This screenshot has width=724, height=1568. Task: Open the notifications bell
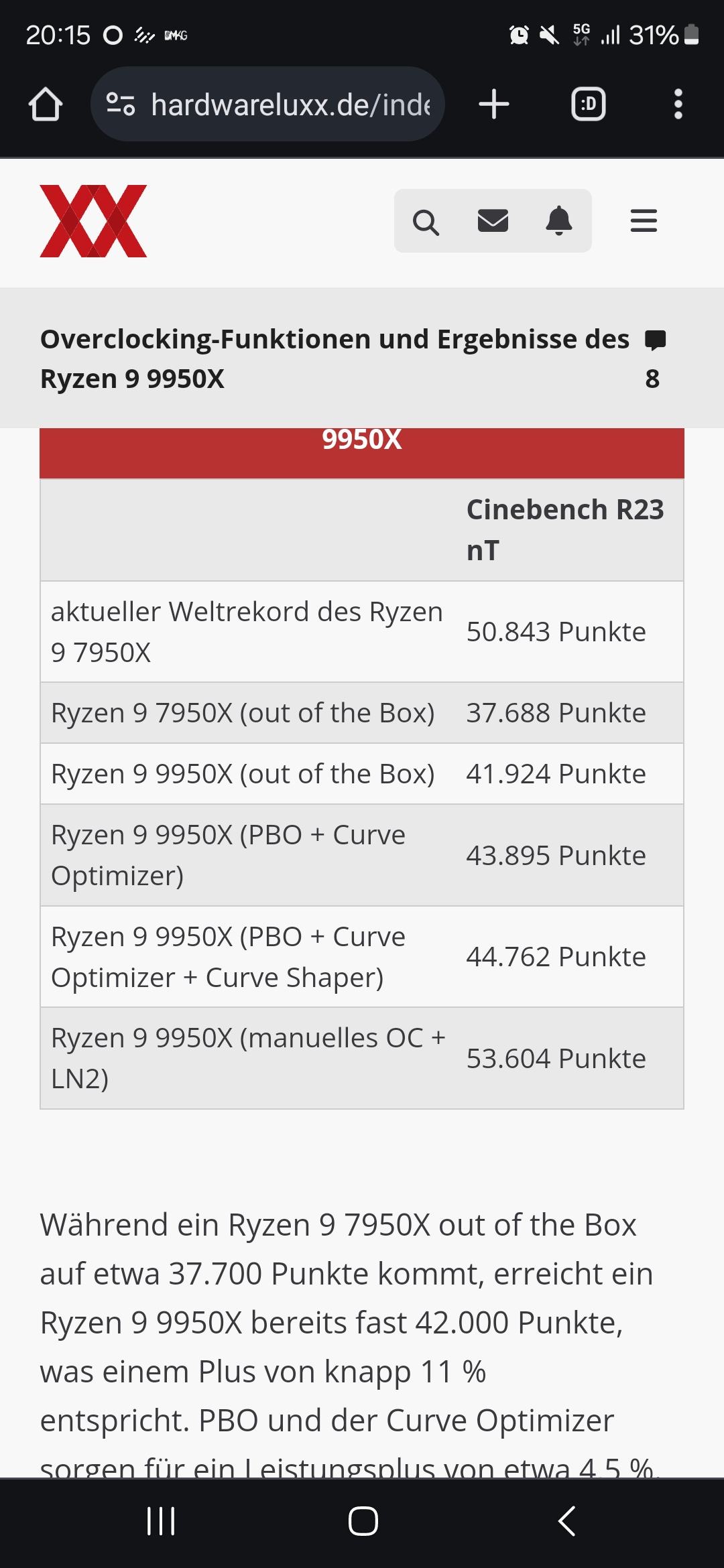tap(558, 221)
